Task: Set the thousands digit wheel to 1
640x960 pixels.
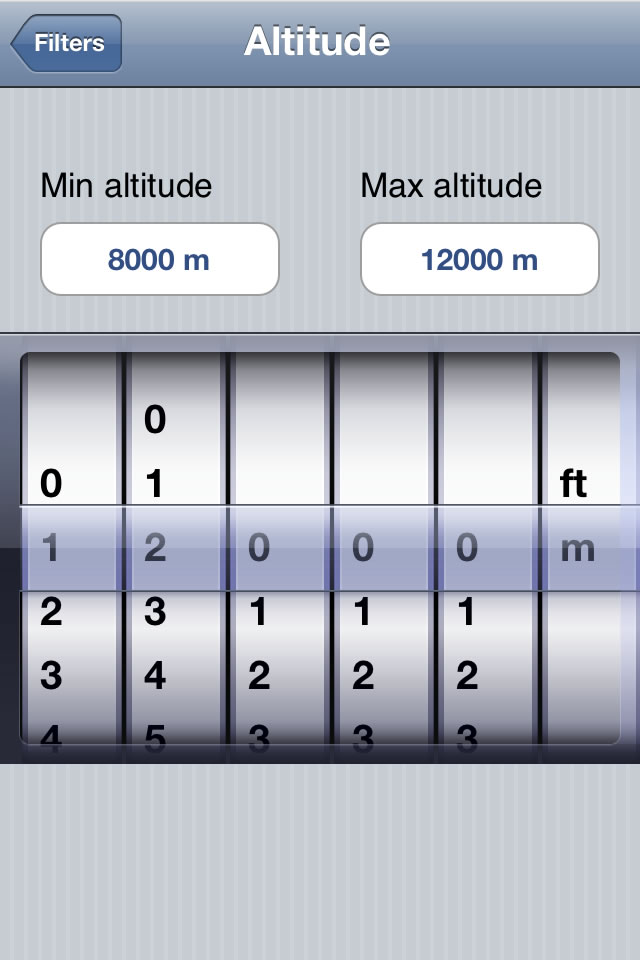Action: tap(154, 485)
